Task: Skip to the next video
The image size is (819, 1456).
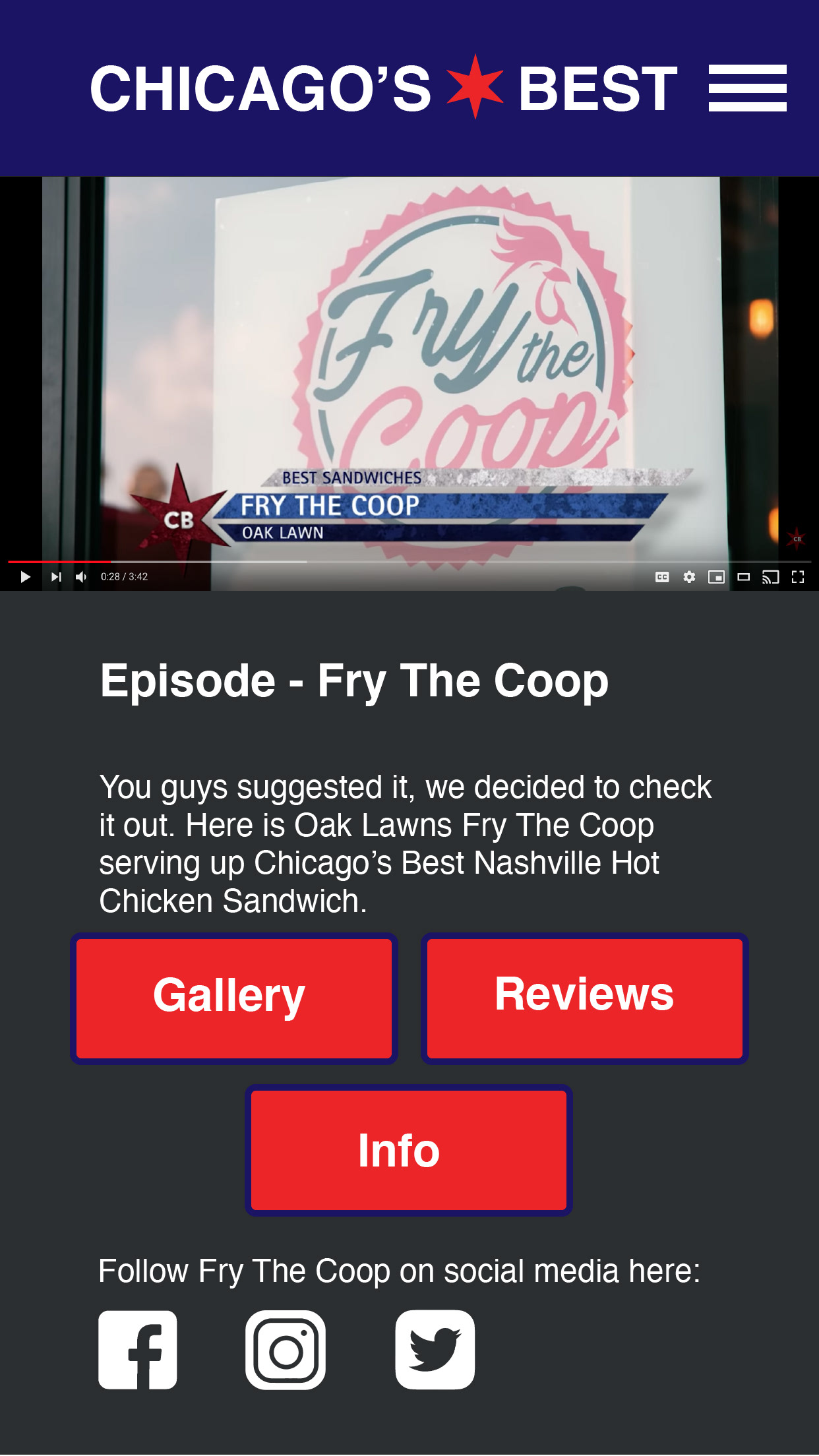Action: (56, 577)
